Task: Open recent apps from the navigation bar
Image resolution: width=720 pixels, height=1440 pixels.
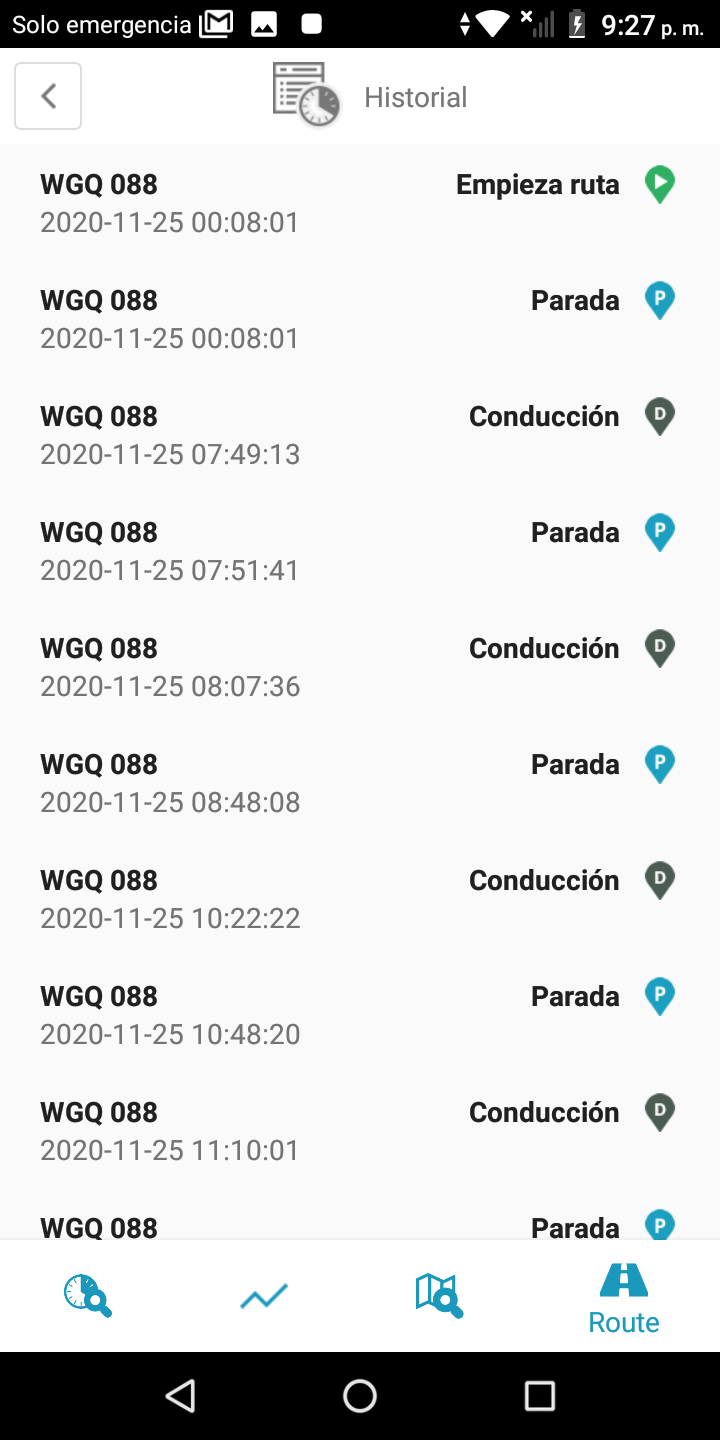Action: (539, 1396)
